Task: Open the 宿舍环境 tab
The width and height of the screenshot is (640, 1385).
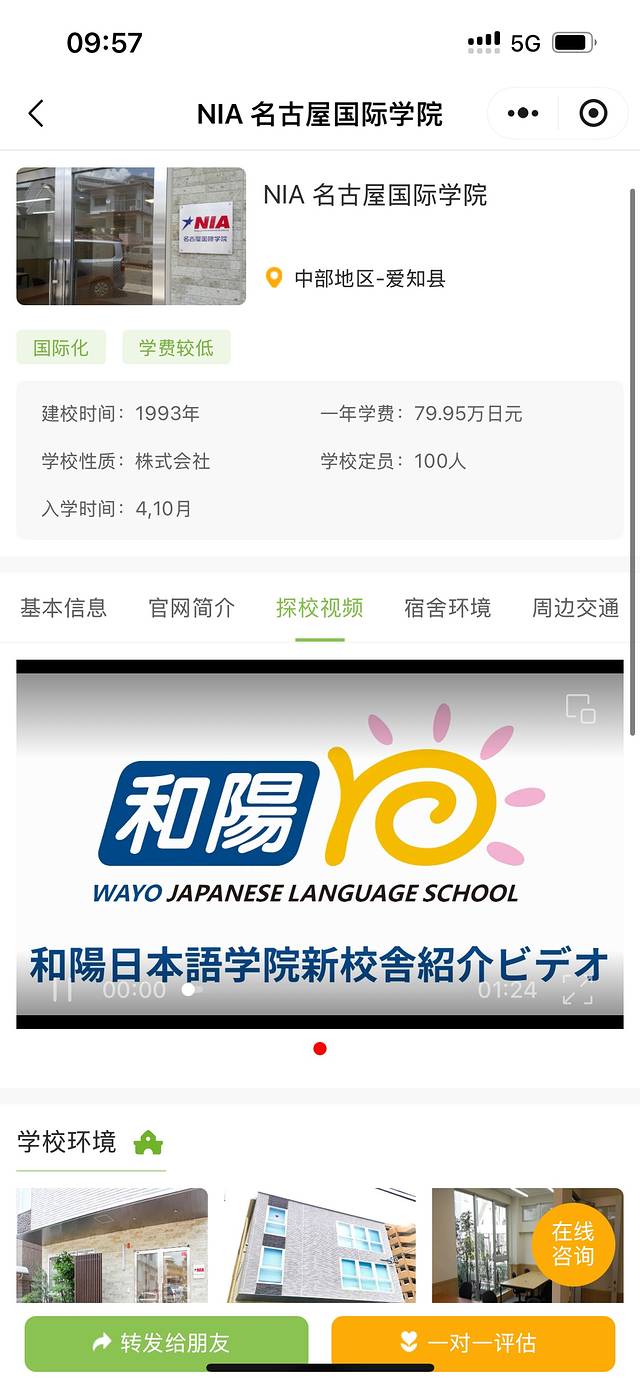Action: point(447,607)
